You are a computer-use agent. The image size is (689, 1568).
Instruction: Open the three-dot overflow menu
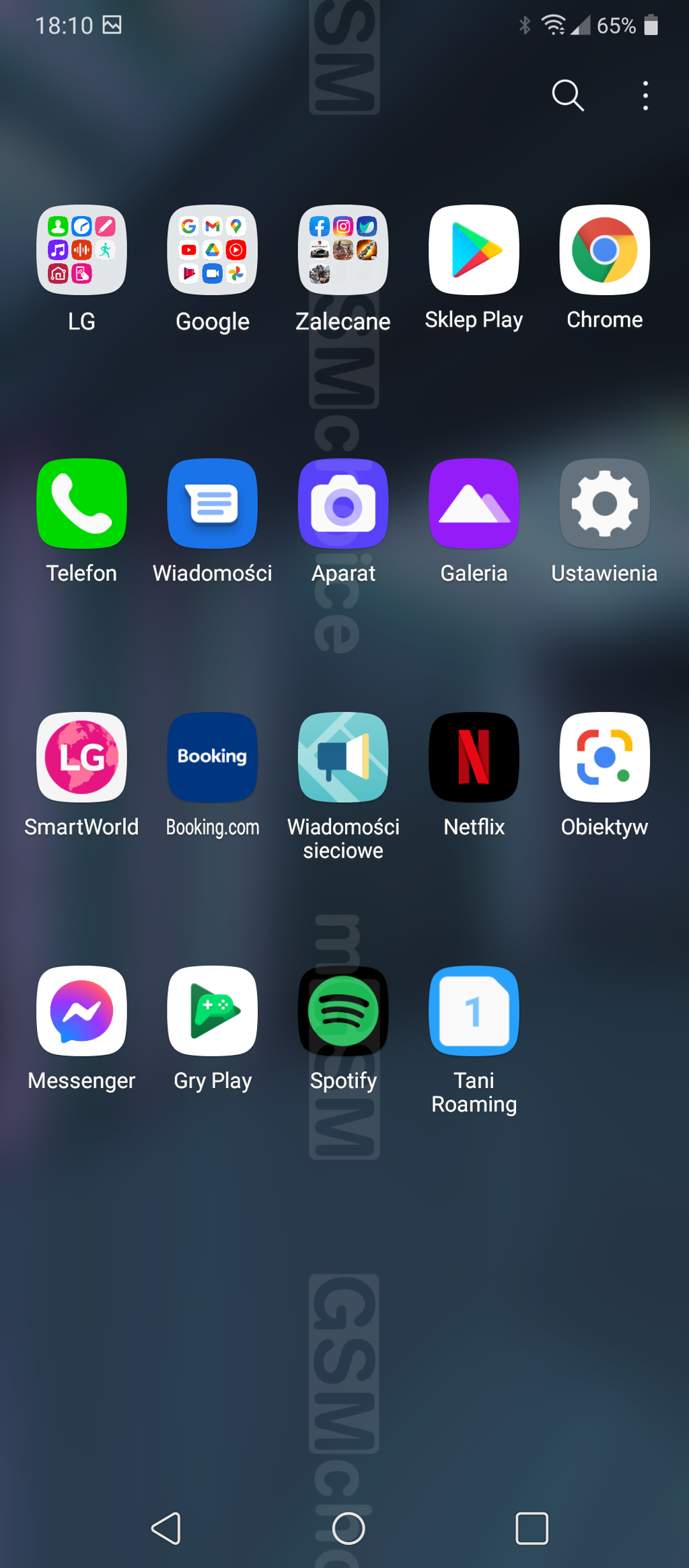(x=645, y=95)
